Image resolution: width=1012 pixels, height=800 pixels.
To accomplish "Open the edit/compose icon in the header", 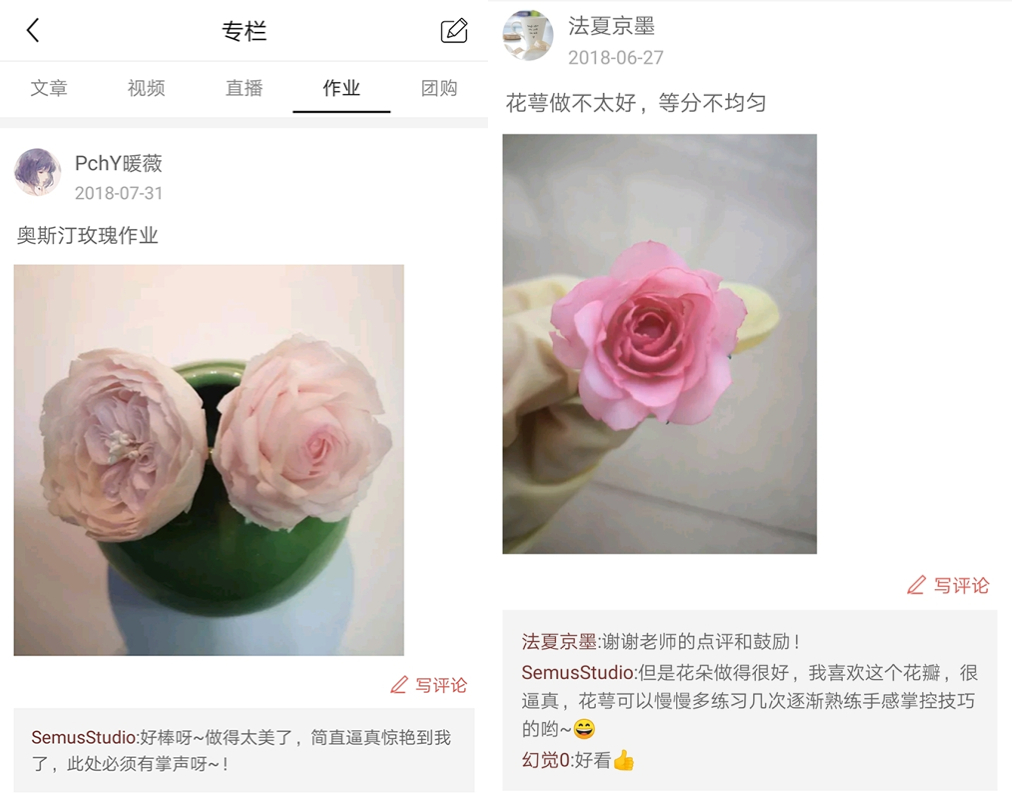I will 454,30.
